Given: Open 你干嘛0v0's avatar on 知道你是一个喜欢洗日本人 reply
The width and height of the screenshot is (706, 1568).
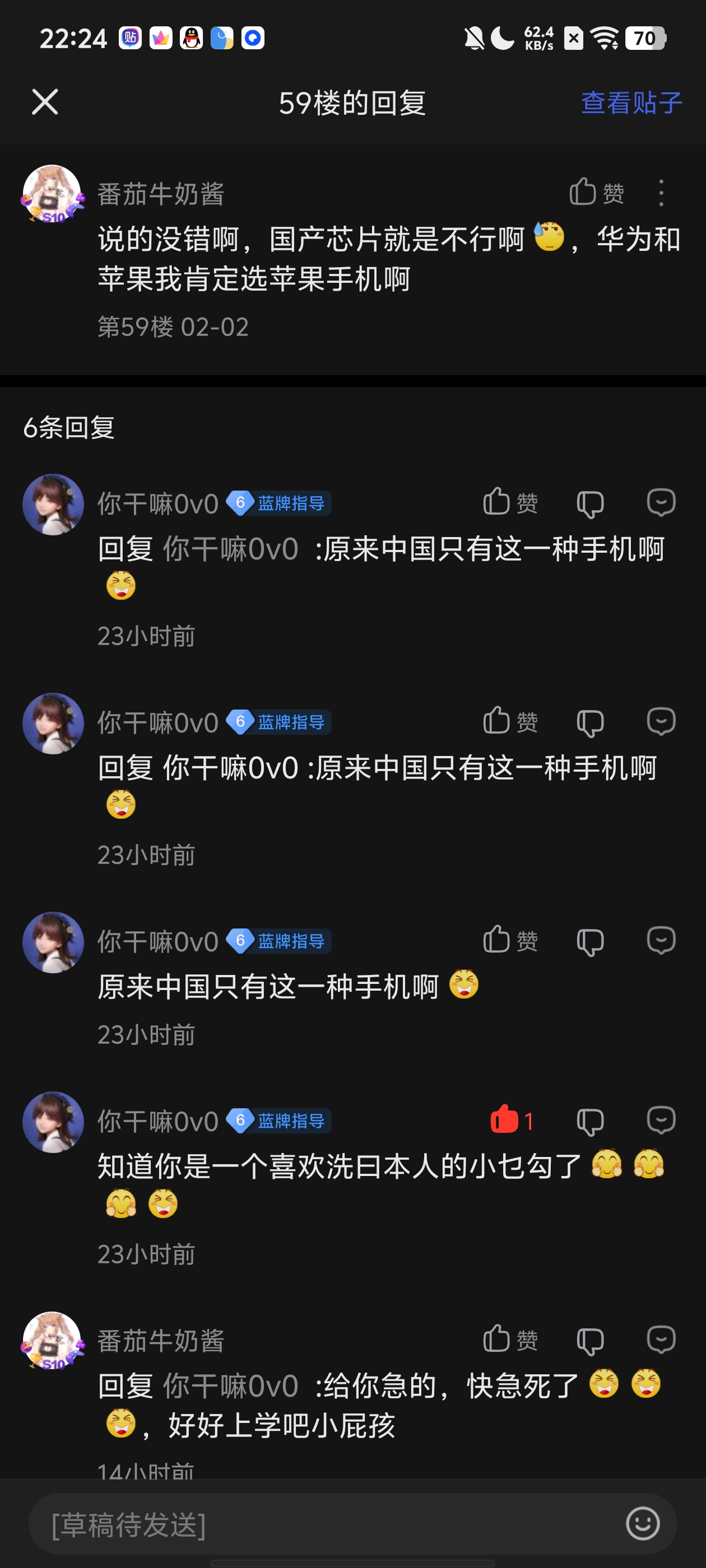Looking at the screenshot, I should (53, 1121).
